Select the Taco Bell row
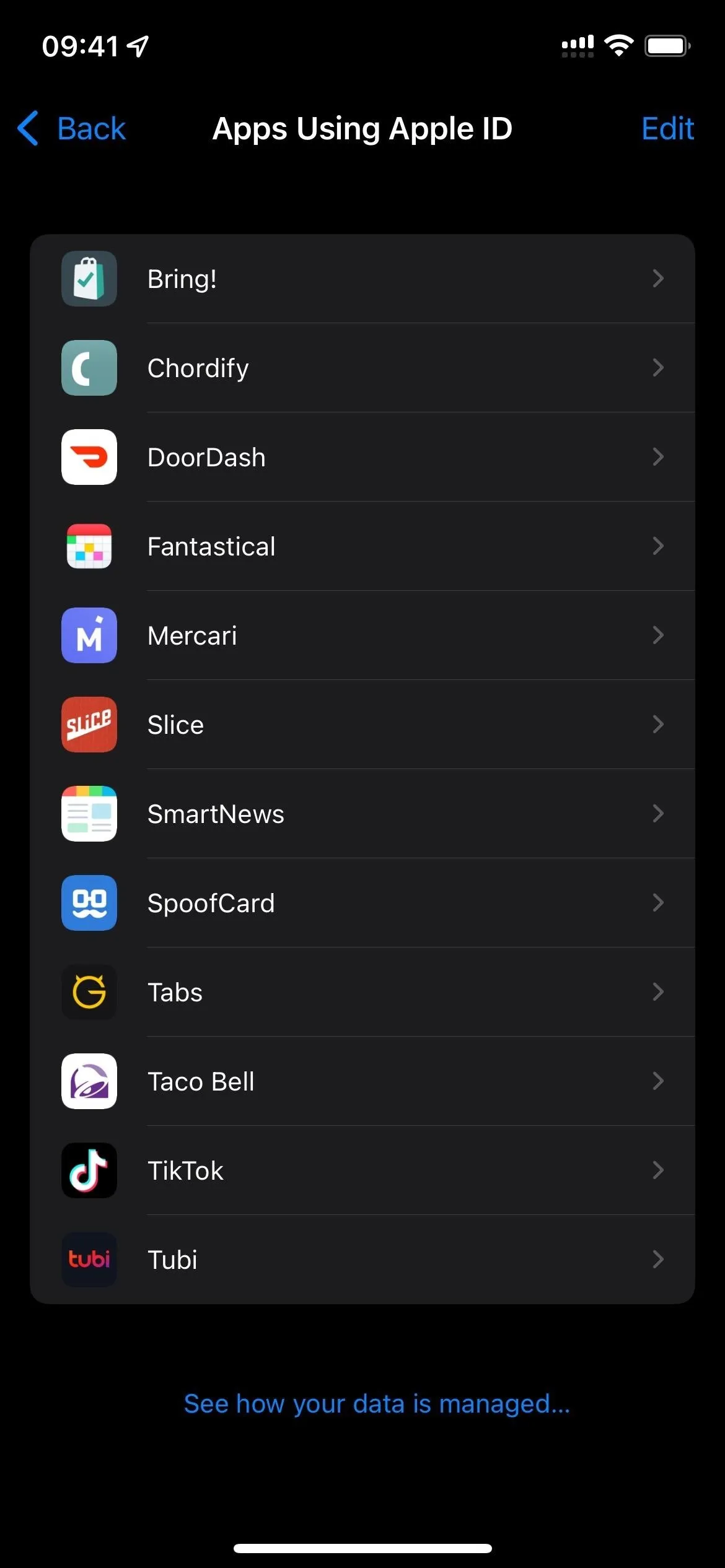 [x=362, y=1081]
